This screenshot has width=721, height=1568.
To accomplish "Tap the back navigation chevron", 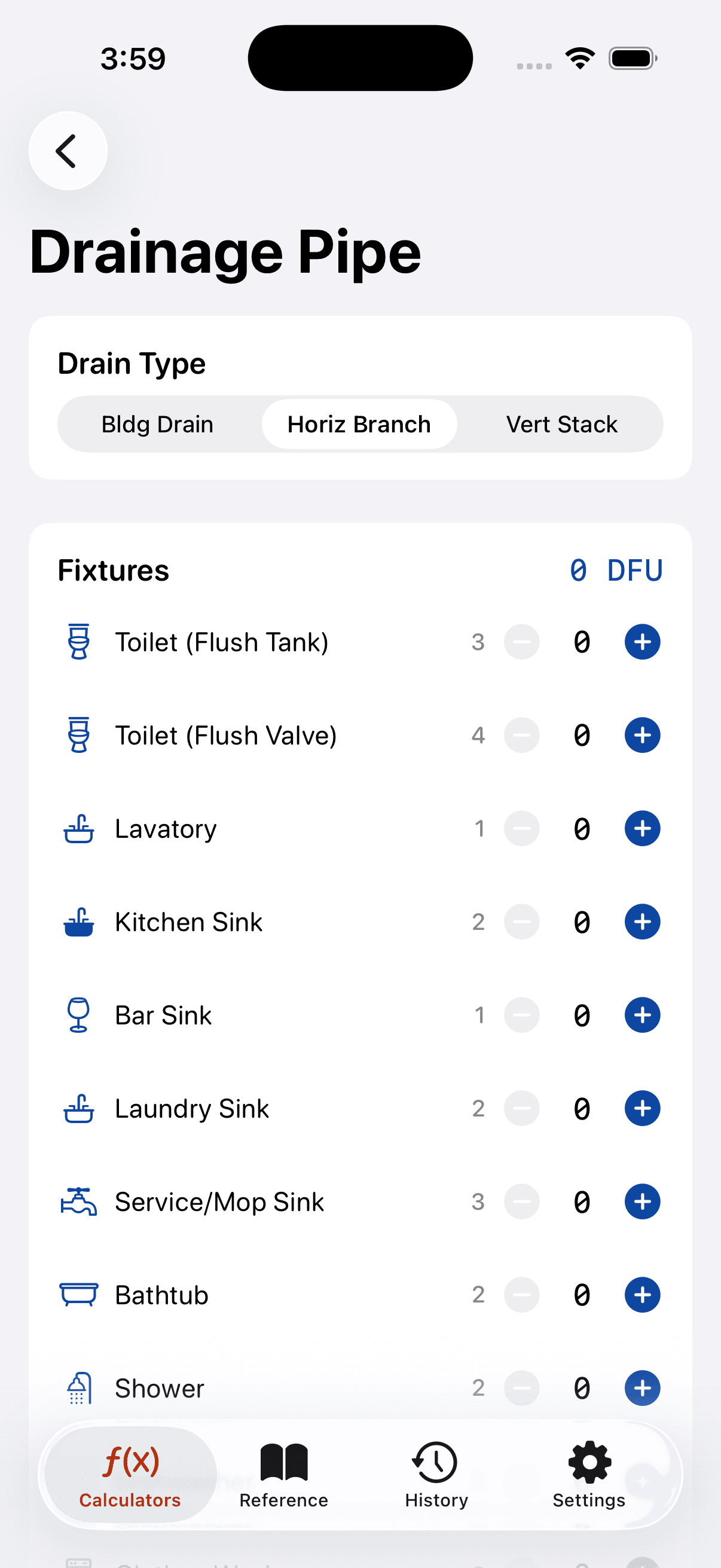I will tap(68, 150).
